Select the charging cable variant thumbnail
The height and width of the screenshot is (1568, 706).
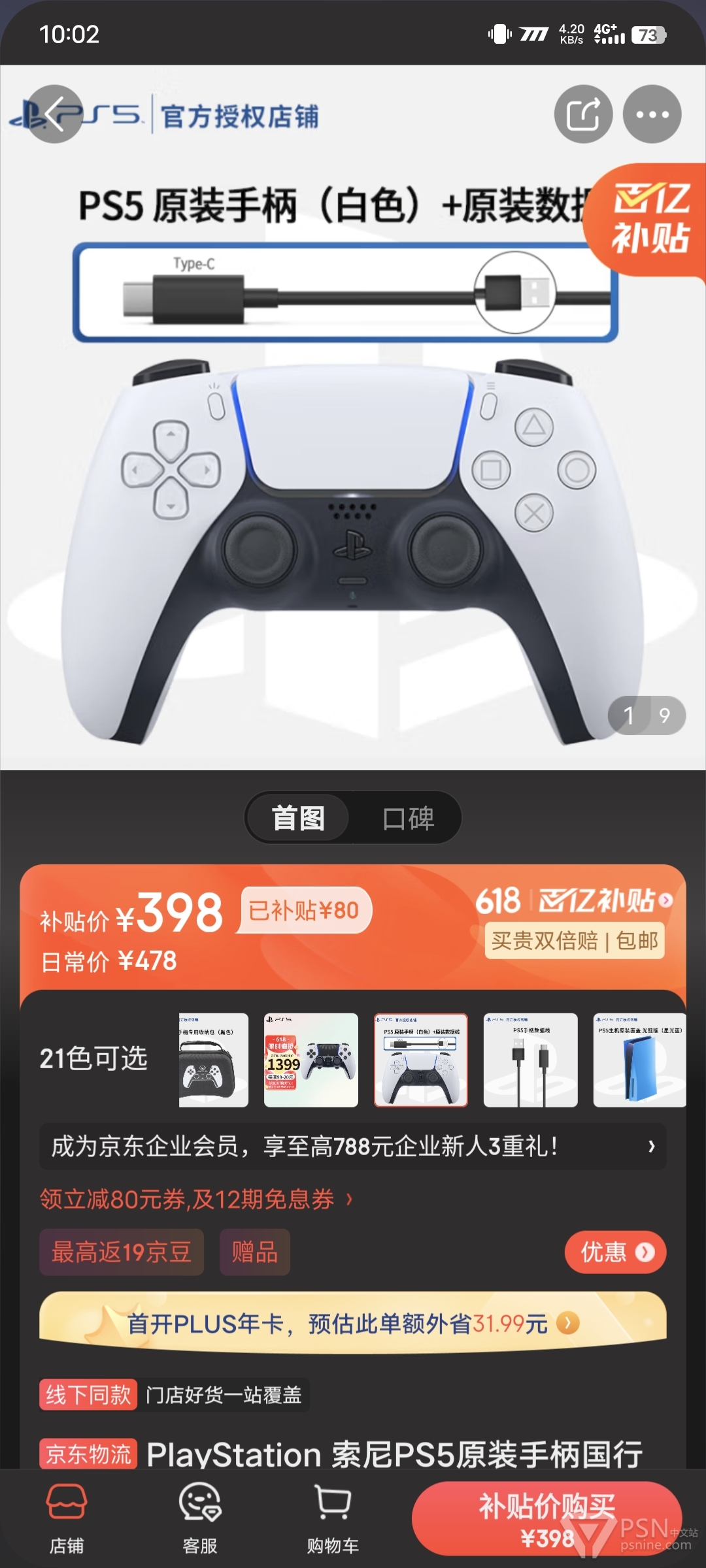[x=531, y=1060]
